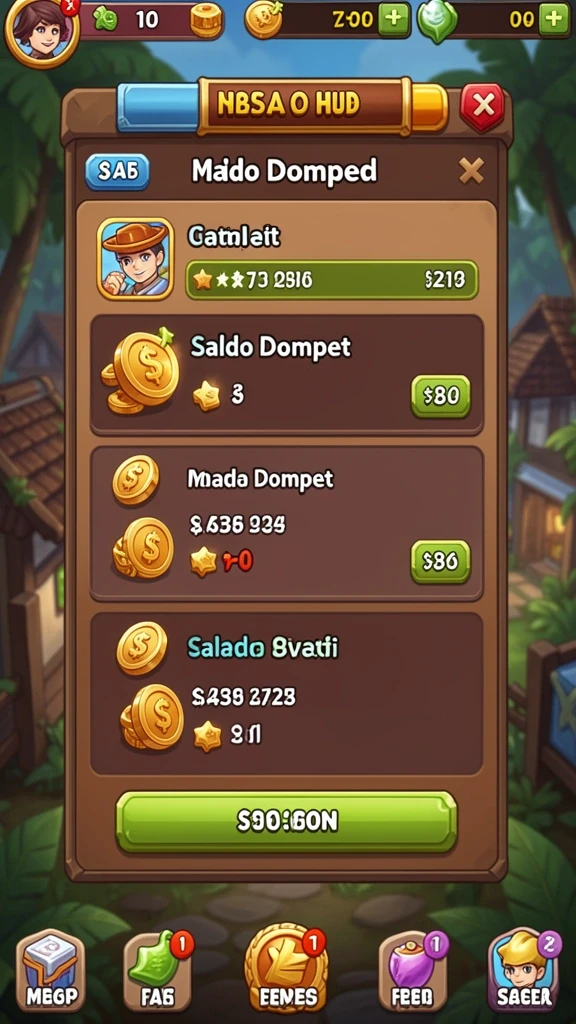This screenshot has height=1024, width=576.
Task: Add gems with the plus next to 00
Action: click(x=554, y=20)
